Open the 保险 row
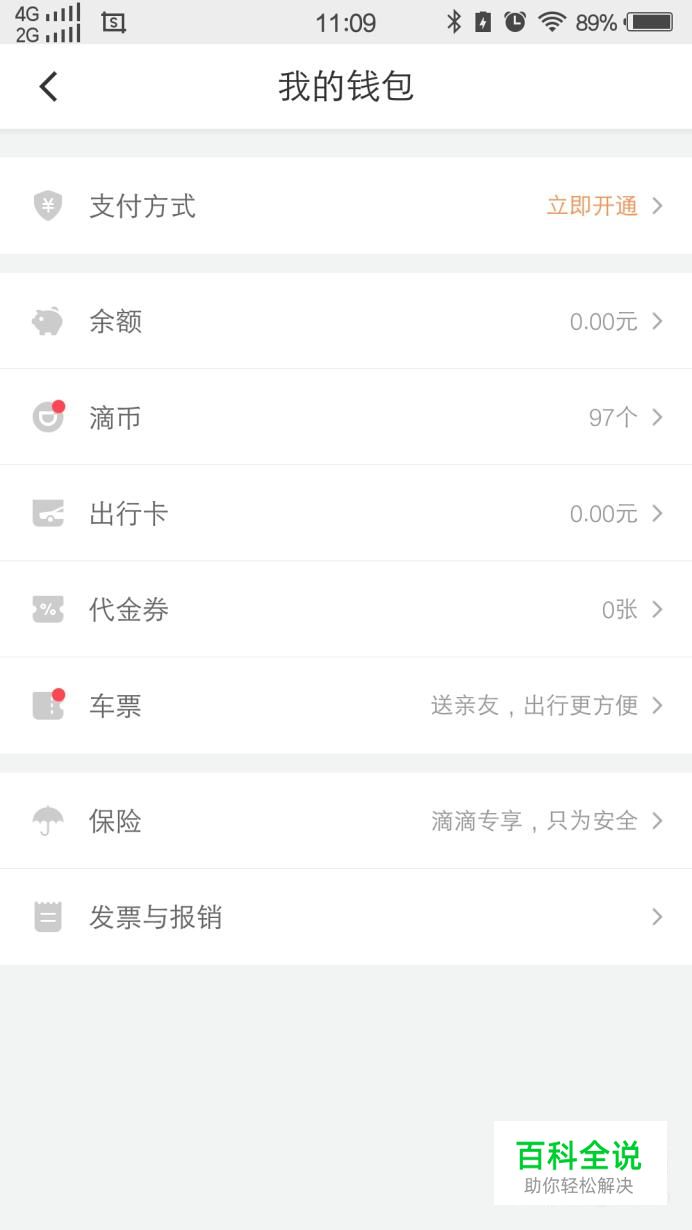Screen dimensions: 692x1230 (346, 821)
